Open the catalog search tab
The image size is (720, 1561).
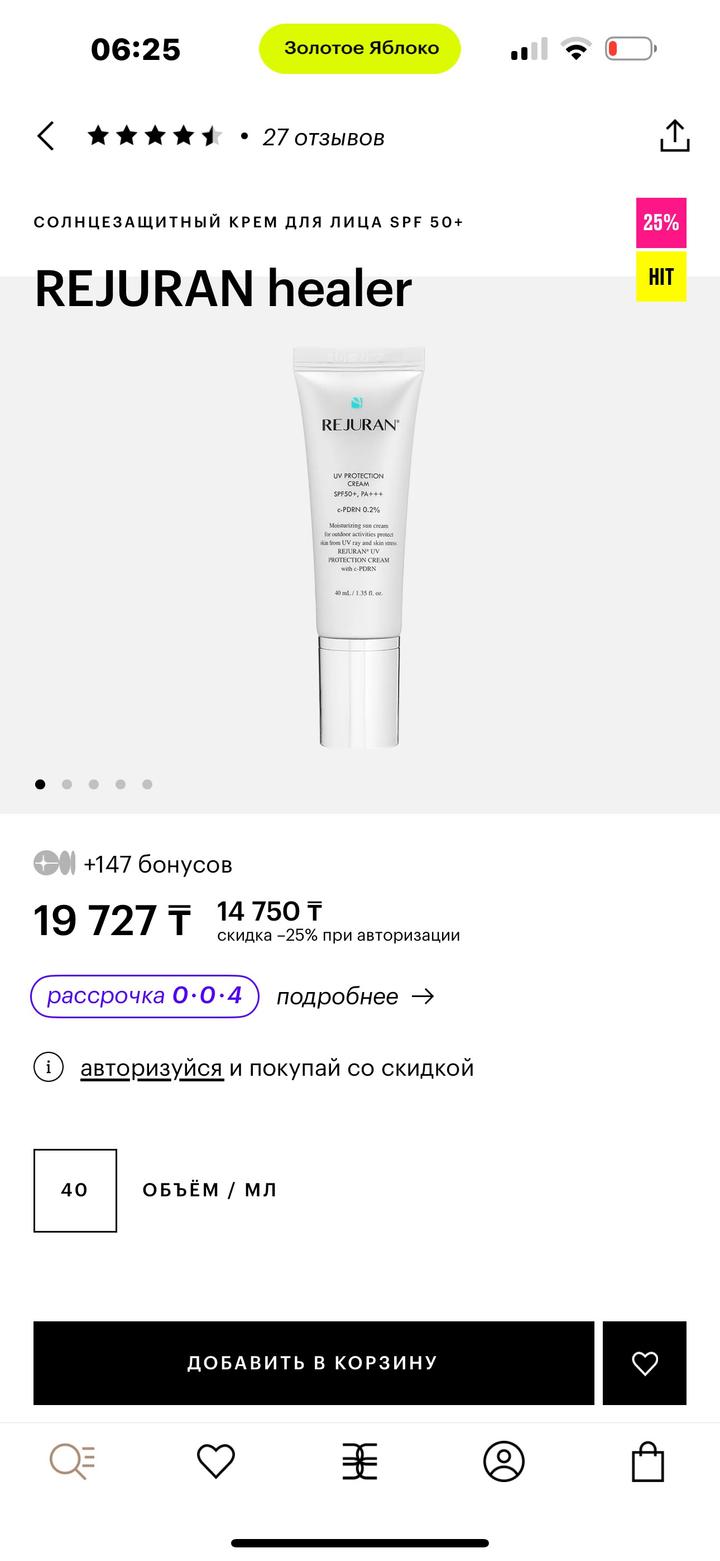(72, 1461)
